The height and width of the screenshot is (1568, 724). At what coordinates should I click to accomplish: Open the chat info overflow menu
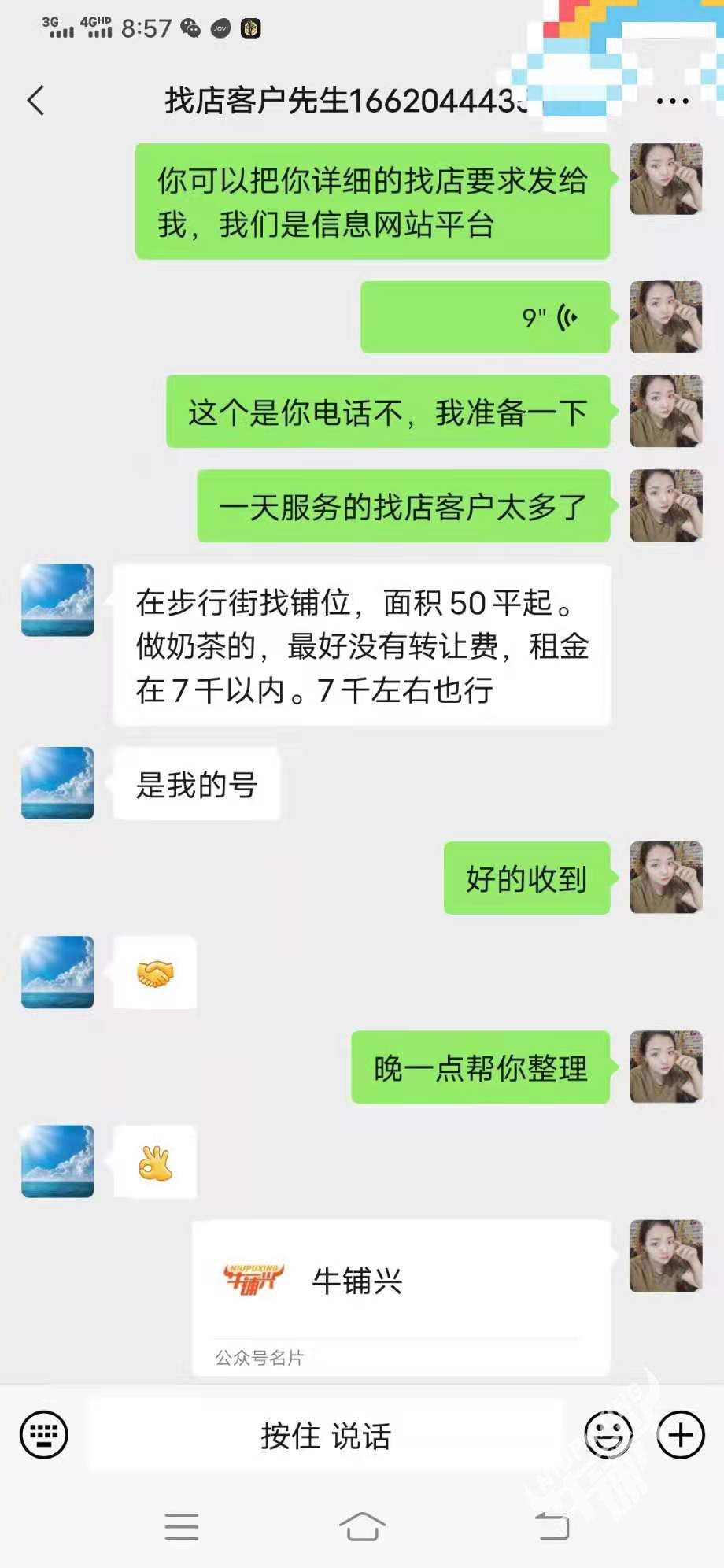(672, 101)
